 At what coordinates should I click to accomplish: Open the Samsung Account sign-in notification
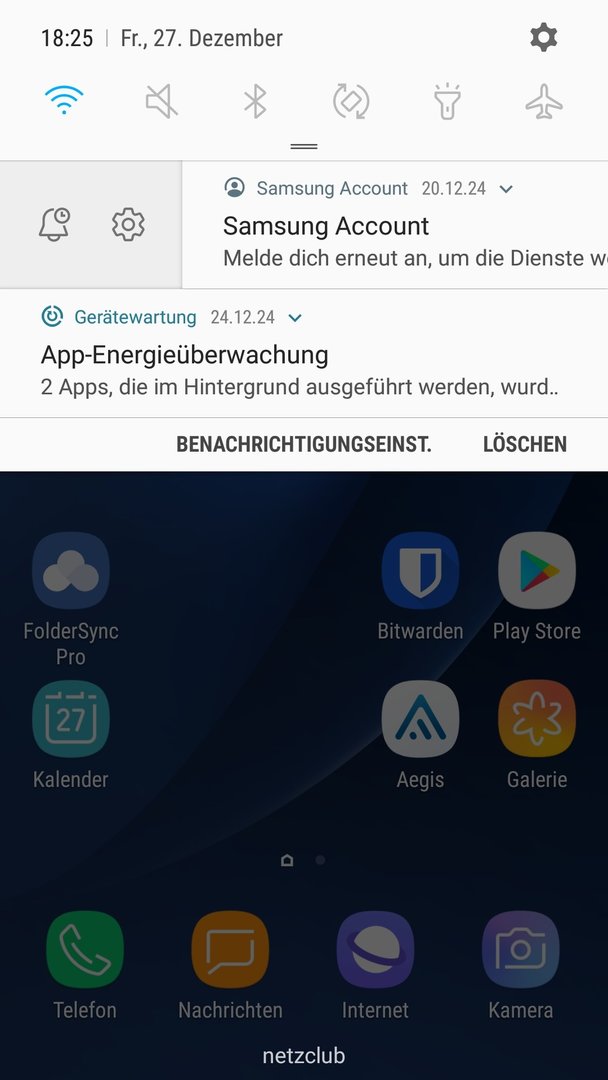(400, 242)
